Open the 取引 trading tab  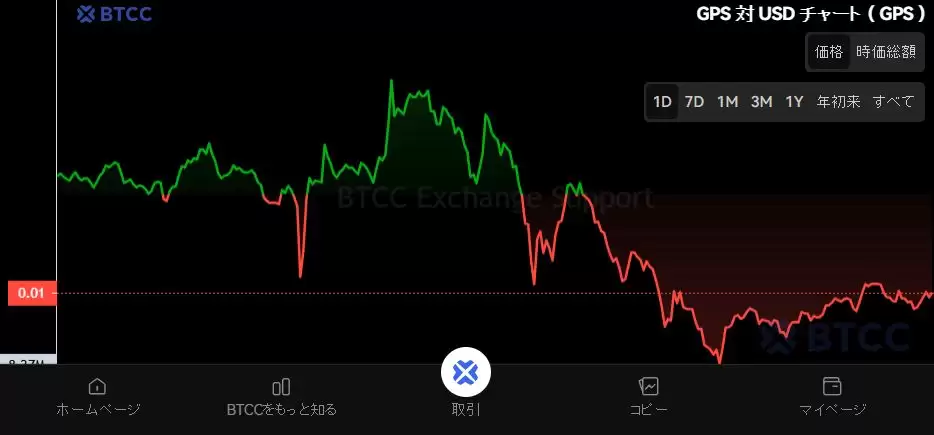click(465, 383)
